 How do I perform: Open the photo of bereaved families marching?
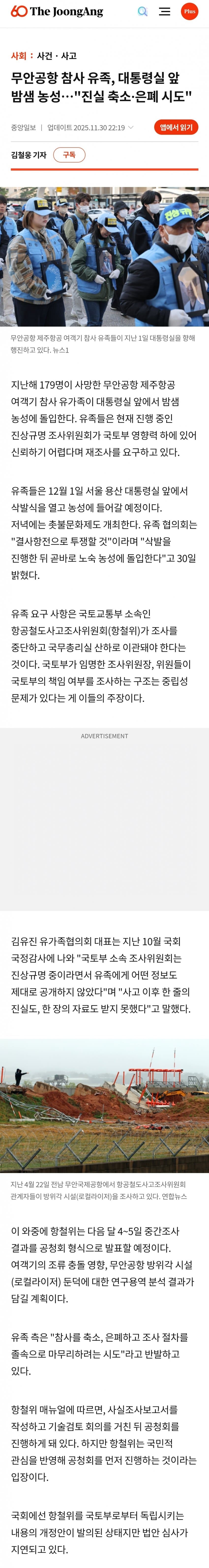click(x=104, y=256)
